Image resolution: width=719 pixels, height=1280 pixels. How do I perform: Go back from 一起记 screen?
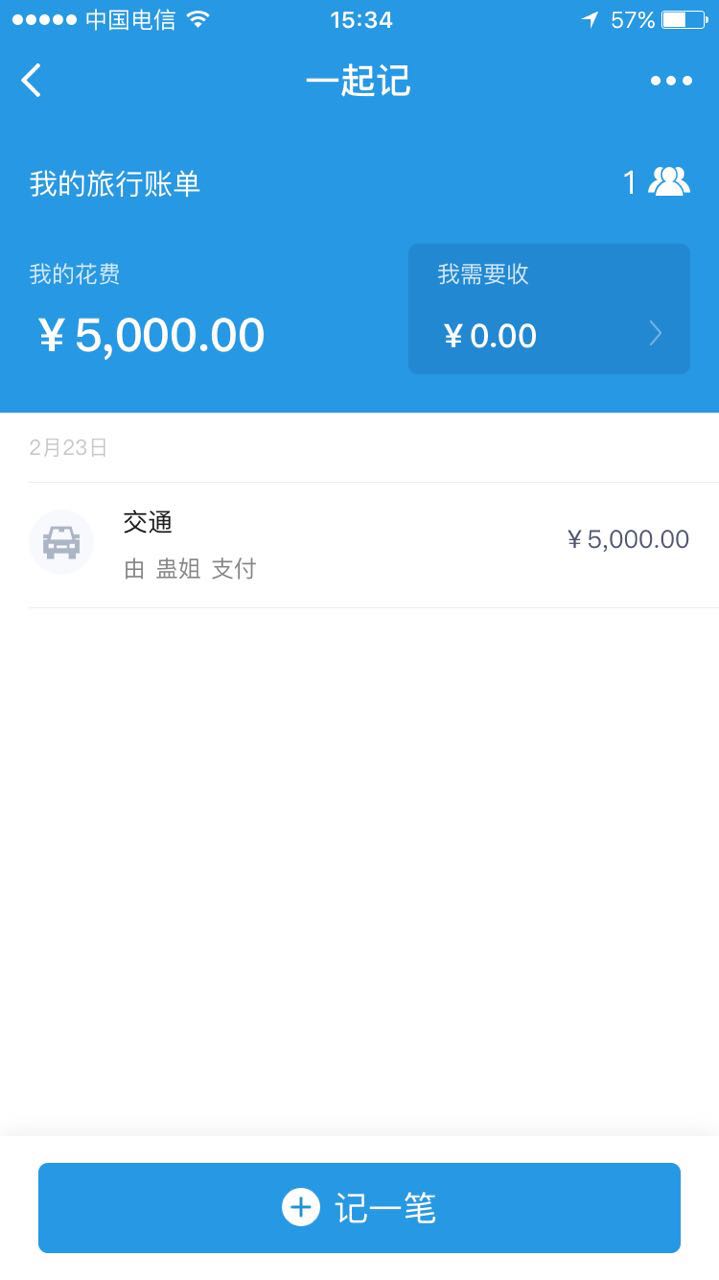pyautogui.click(x=32, y=80)
